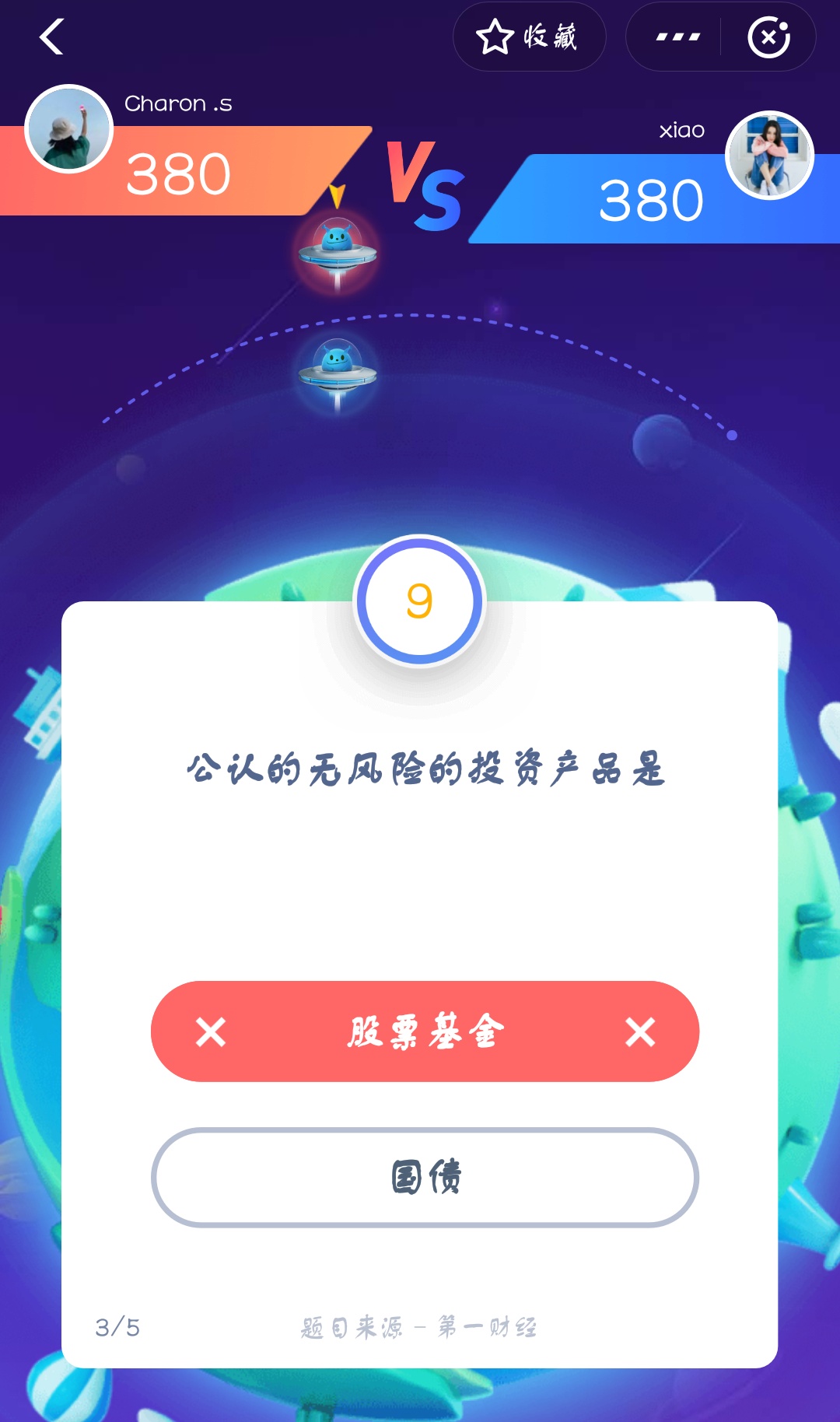This screenshot has height=1422, width=840.
Task: Tap xiao's profile avatar
Action: point(770,155)
